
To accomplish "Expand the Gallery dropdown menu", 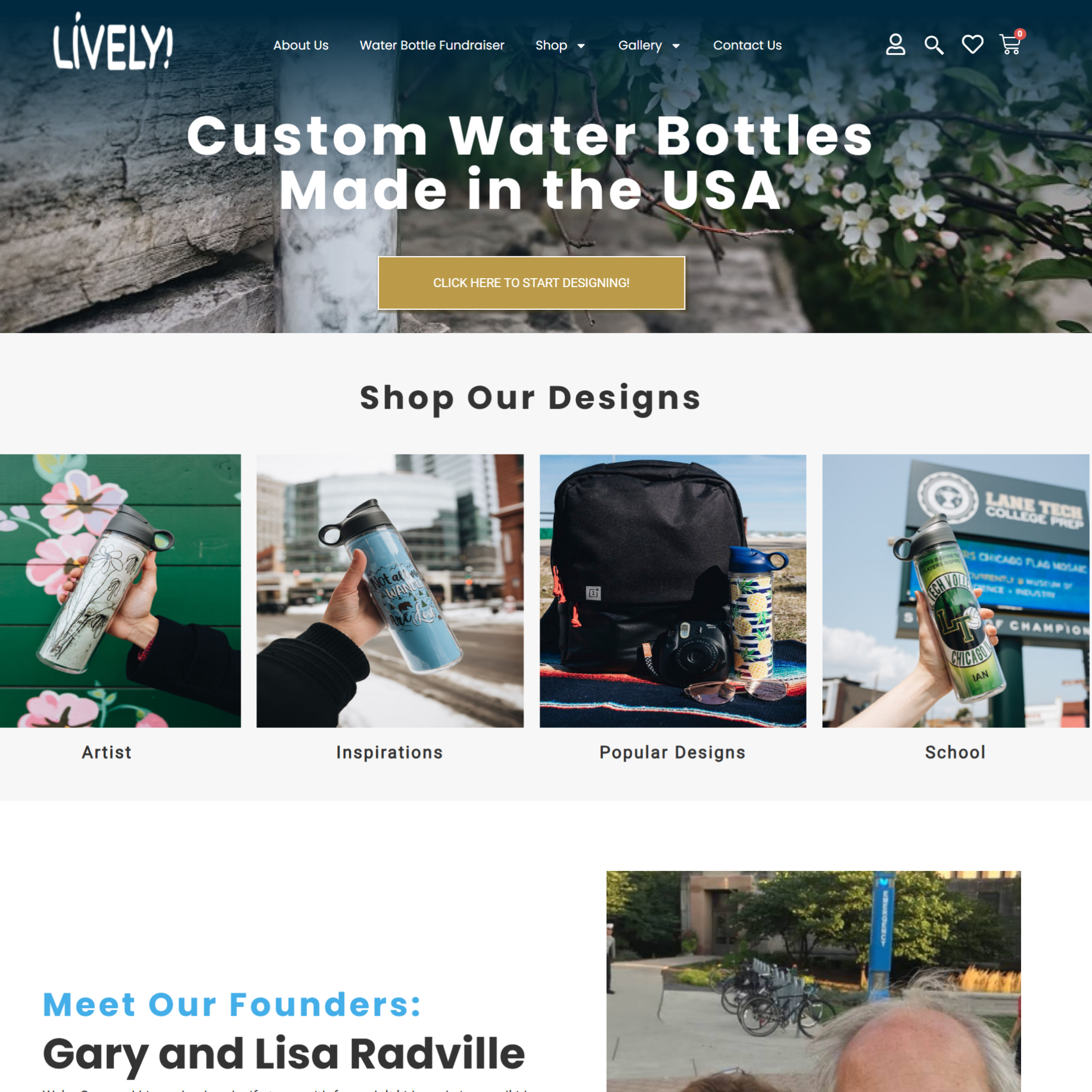I will (648, 45).
